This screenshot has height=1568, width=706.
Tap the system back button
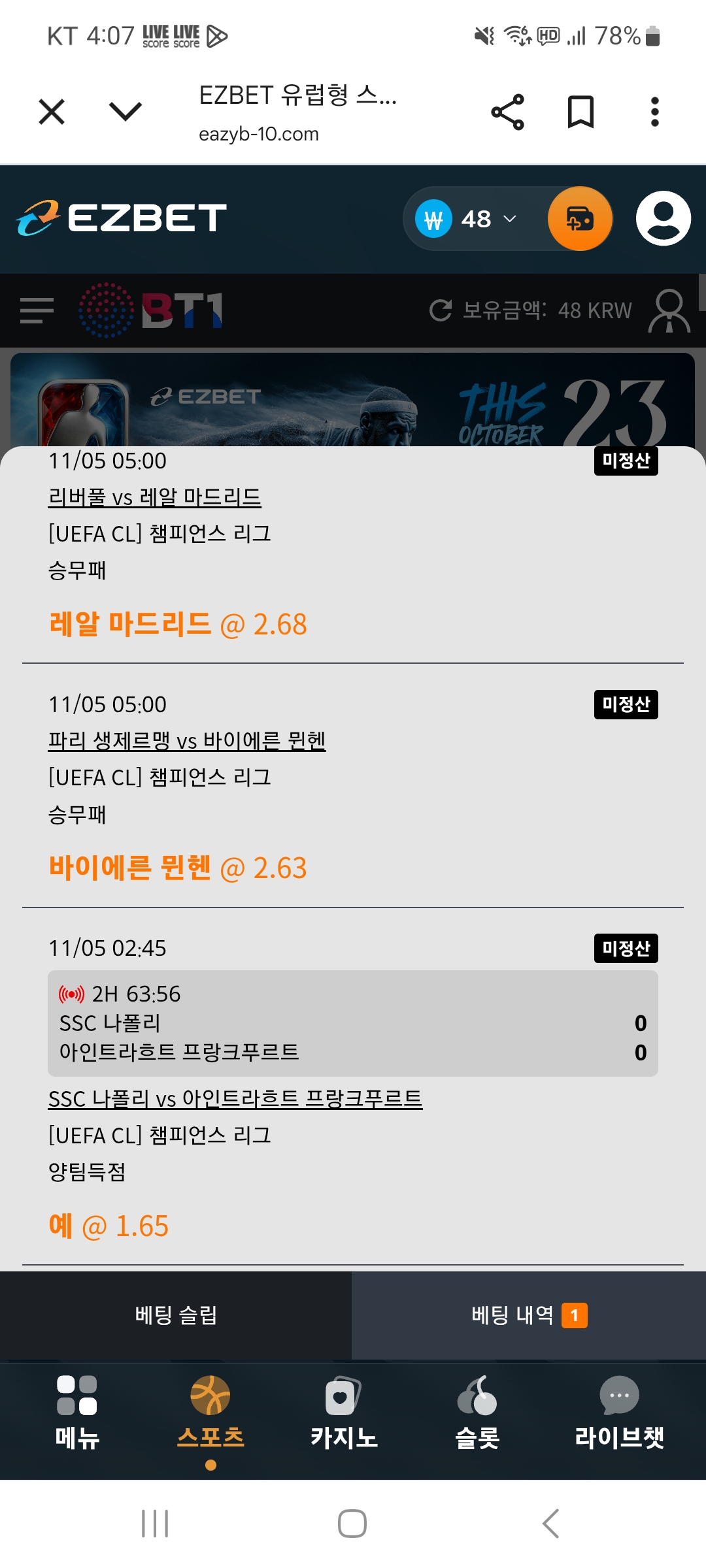pyautogui.click(x=550, y=1524)
